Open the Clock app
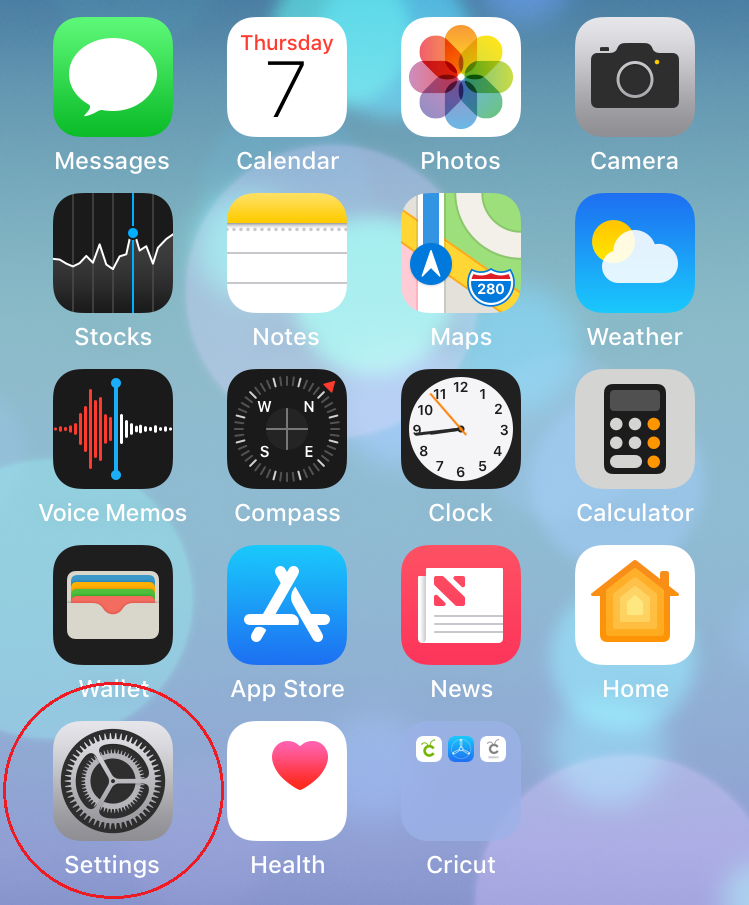The height and width of the screenshot is (905, 749). point(461,429)
